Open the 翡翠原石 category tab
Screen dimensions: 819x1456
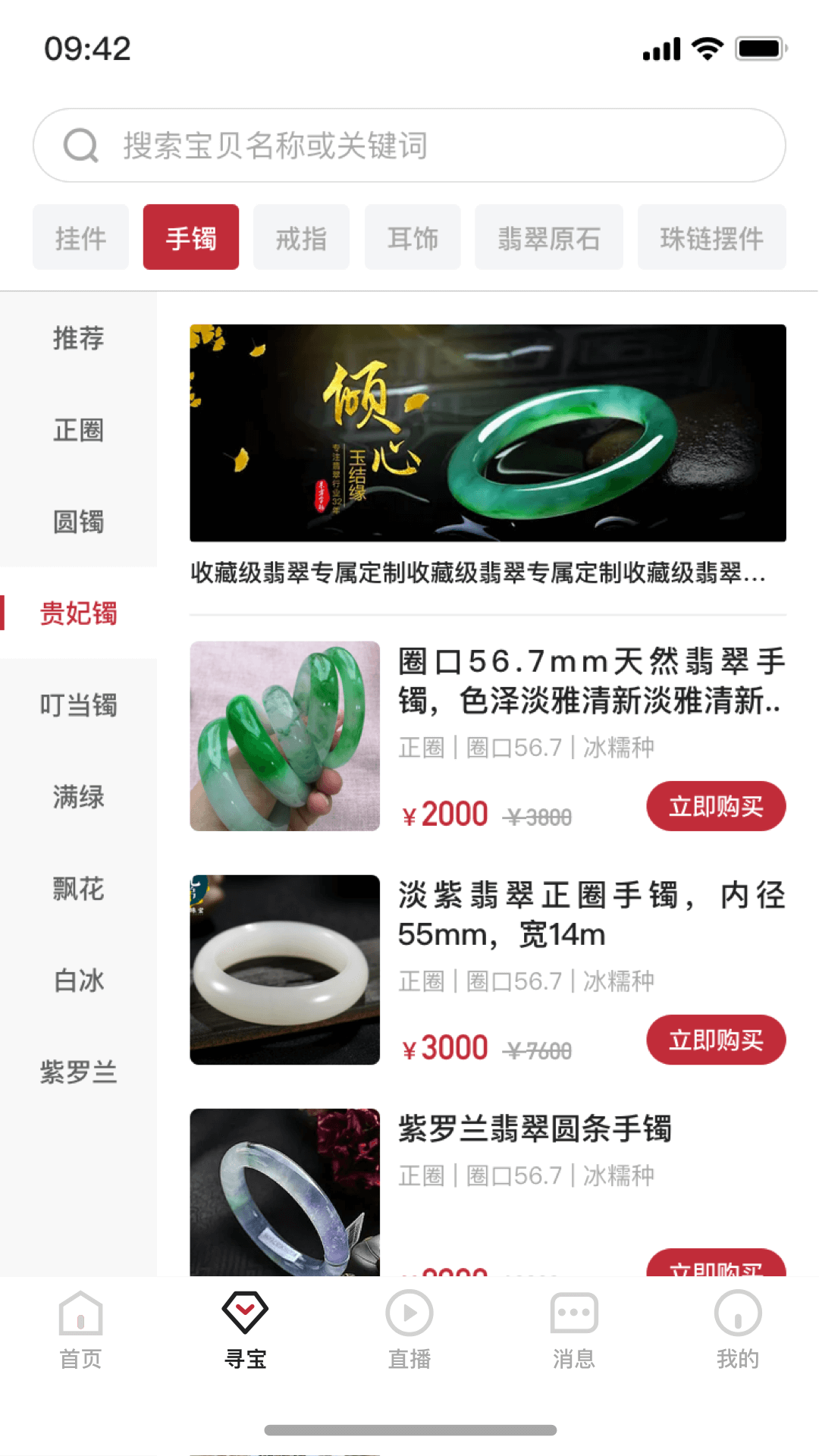pos(548,237)
